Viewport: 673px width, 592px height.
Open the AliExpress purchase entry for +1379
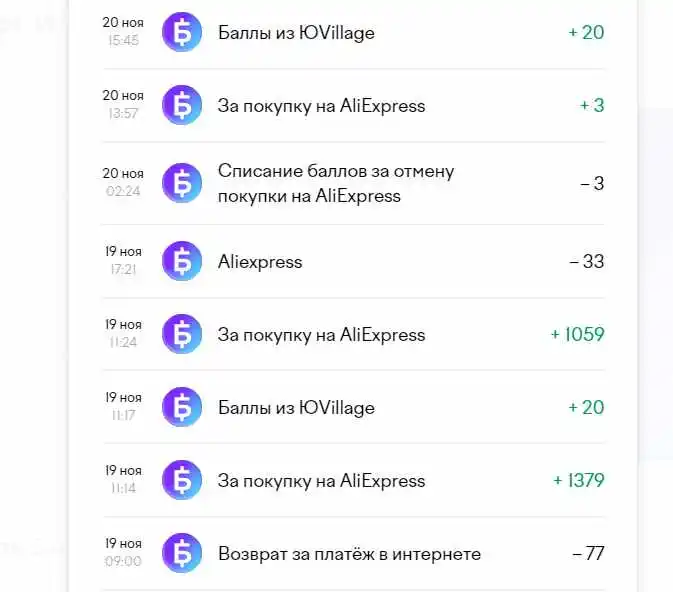(353, 480)
